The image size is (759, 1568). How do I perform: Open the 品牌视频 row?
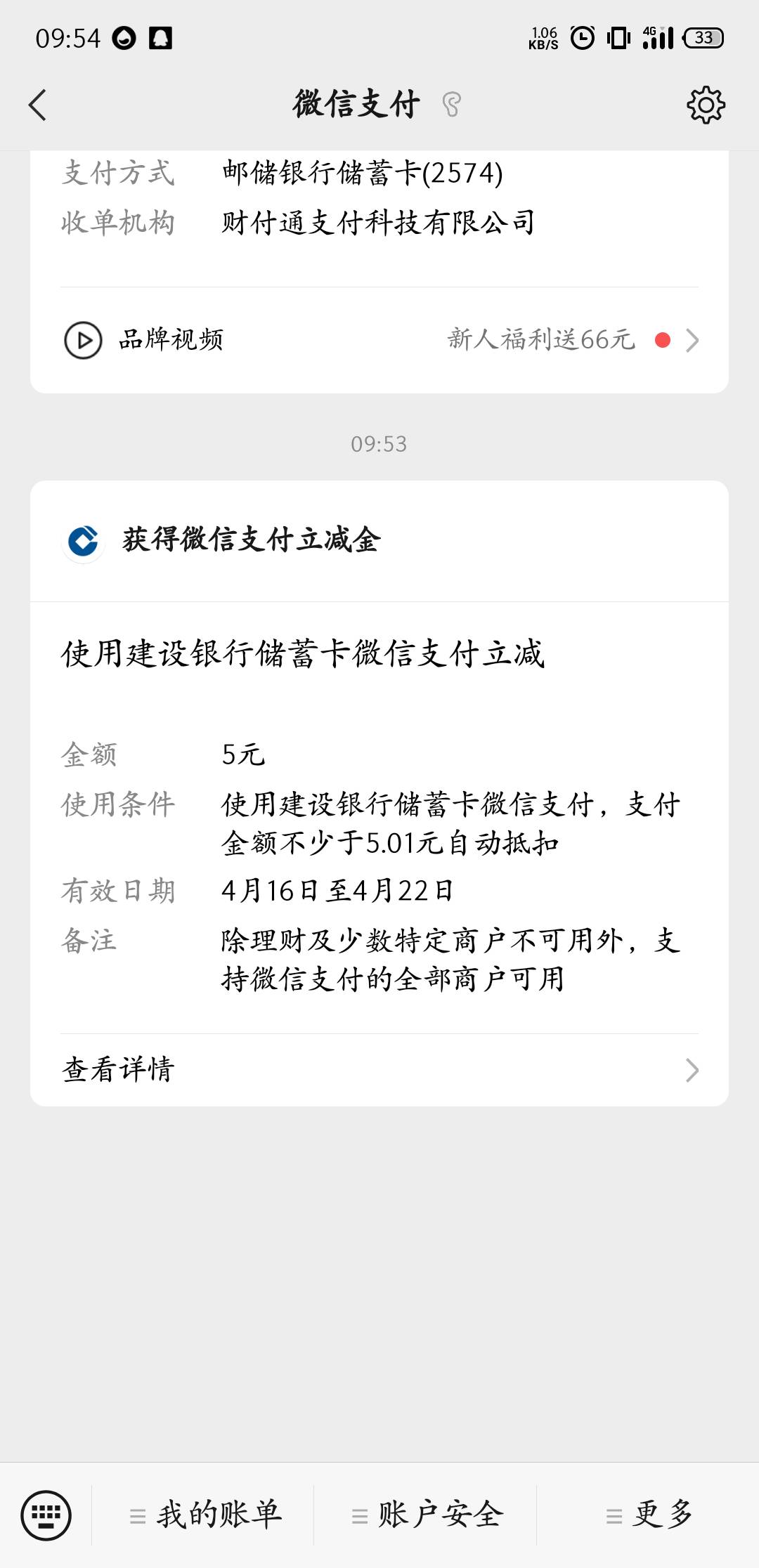coord(379,340)
